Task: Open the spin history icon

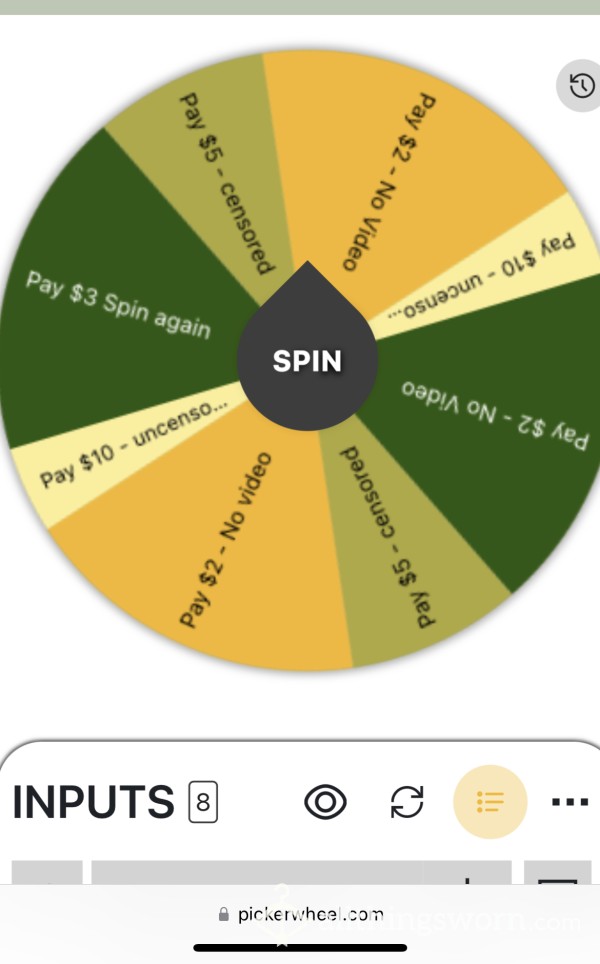Action: (x=580, y=85)
